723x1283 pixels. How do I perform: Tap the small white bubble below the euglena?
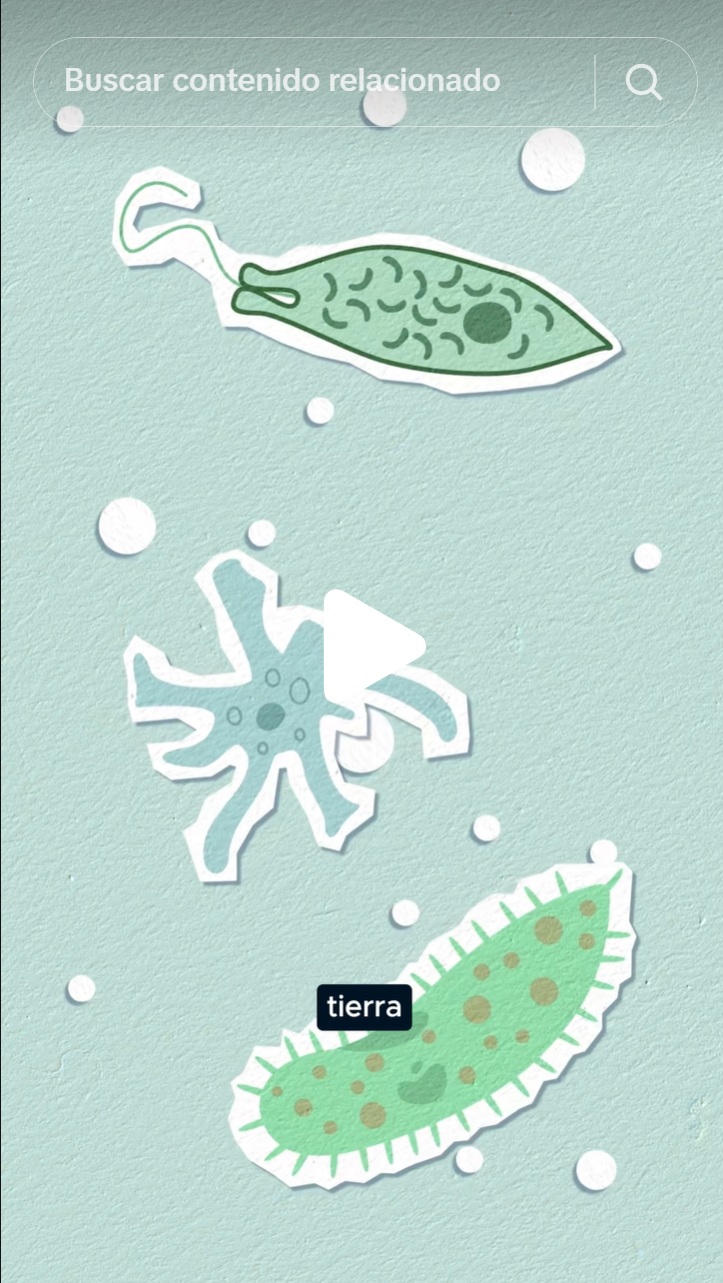(318, 409)
